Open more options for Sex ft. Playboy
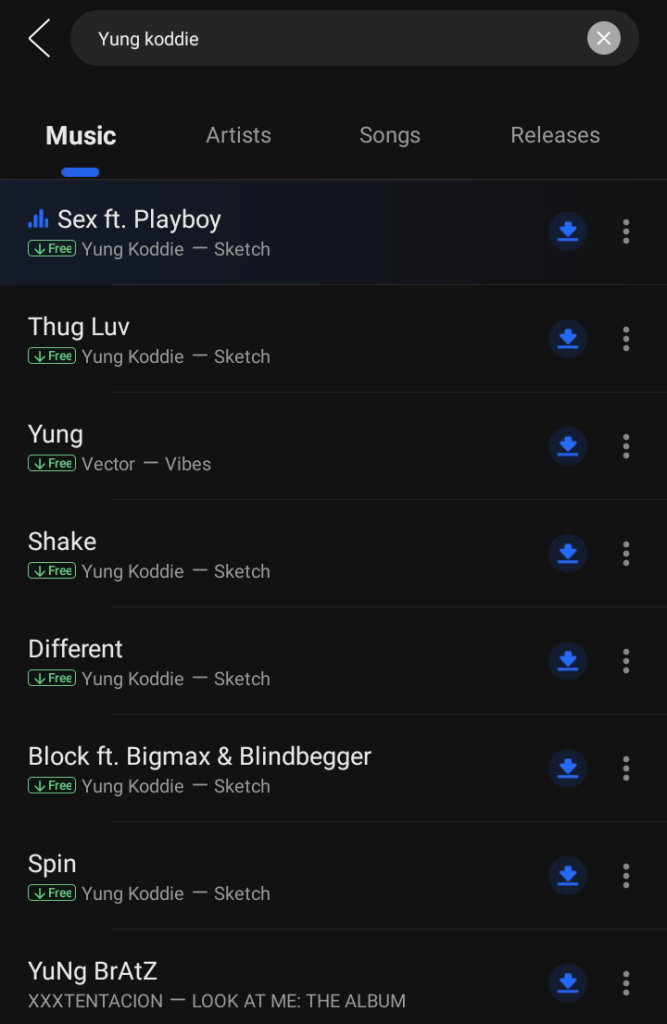 626,232
